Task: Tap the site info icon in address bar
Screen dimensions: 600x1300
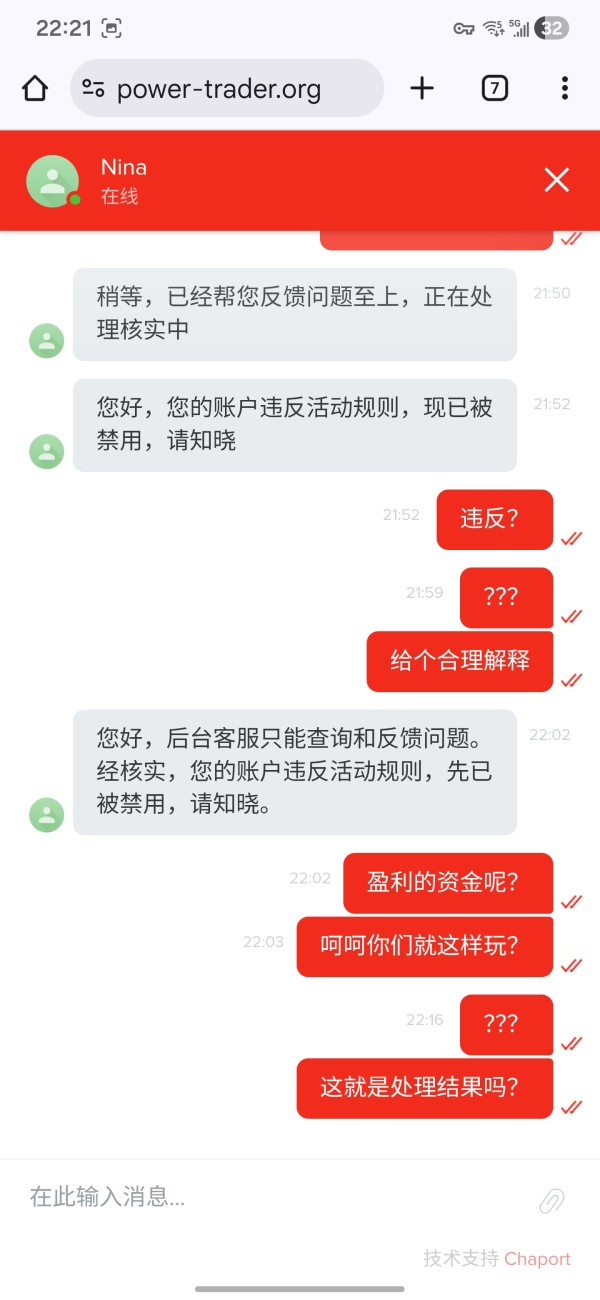Action: click(x=94, y=89)
